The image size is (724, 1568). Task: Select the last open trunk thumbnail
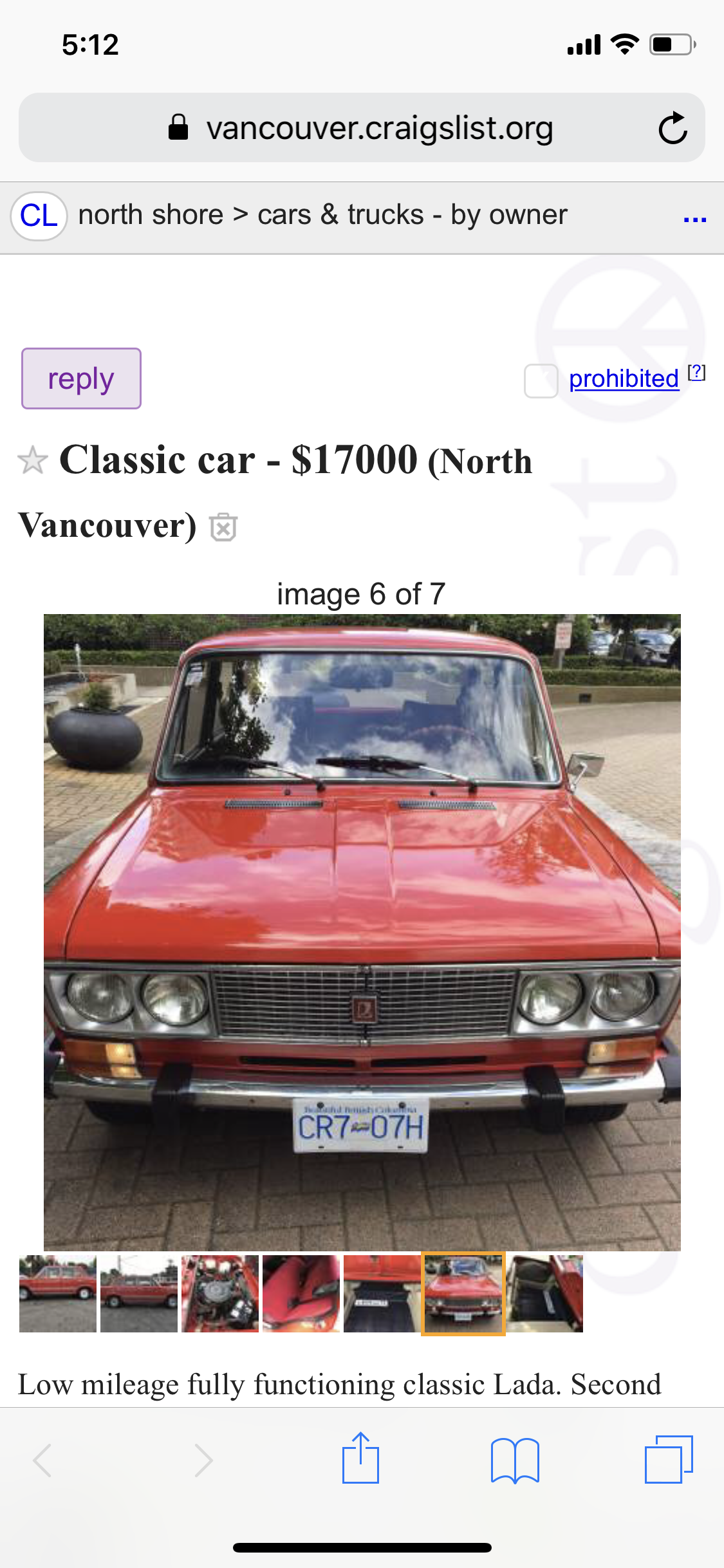544,1293
